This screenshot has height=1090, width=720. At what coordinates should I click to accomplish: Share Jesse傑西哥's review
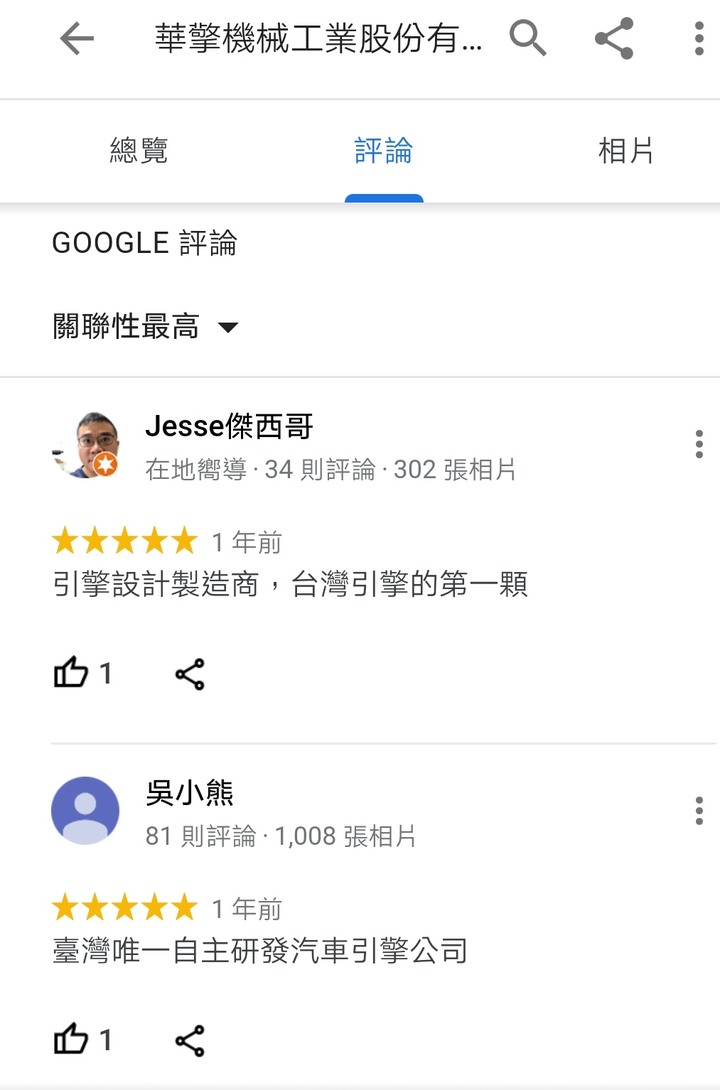click(x=190, y=674)
